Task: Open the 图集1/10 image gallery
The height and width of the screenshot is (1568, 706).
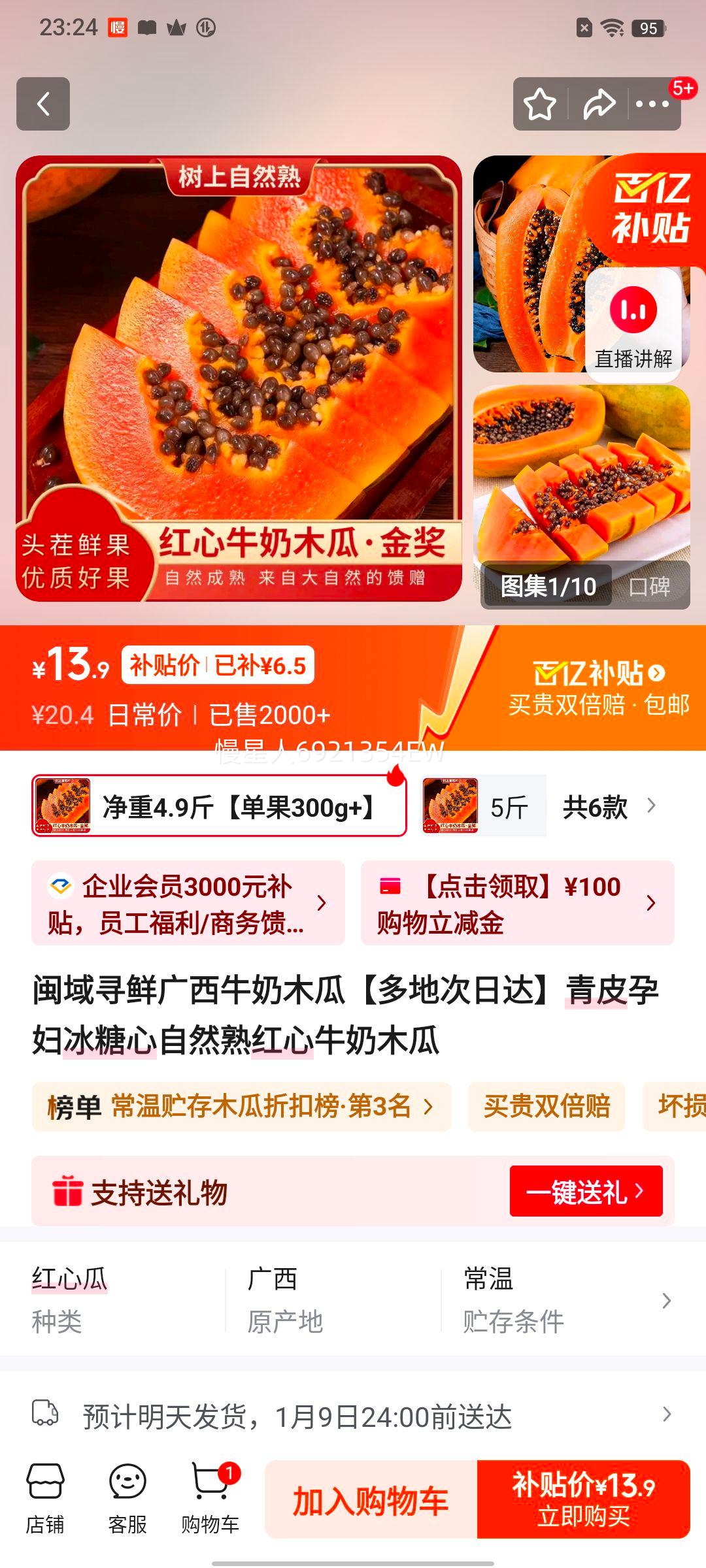Action: coord(549,587)
